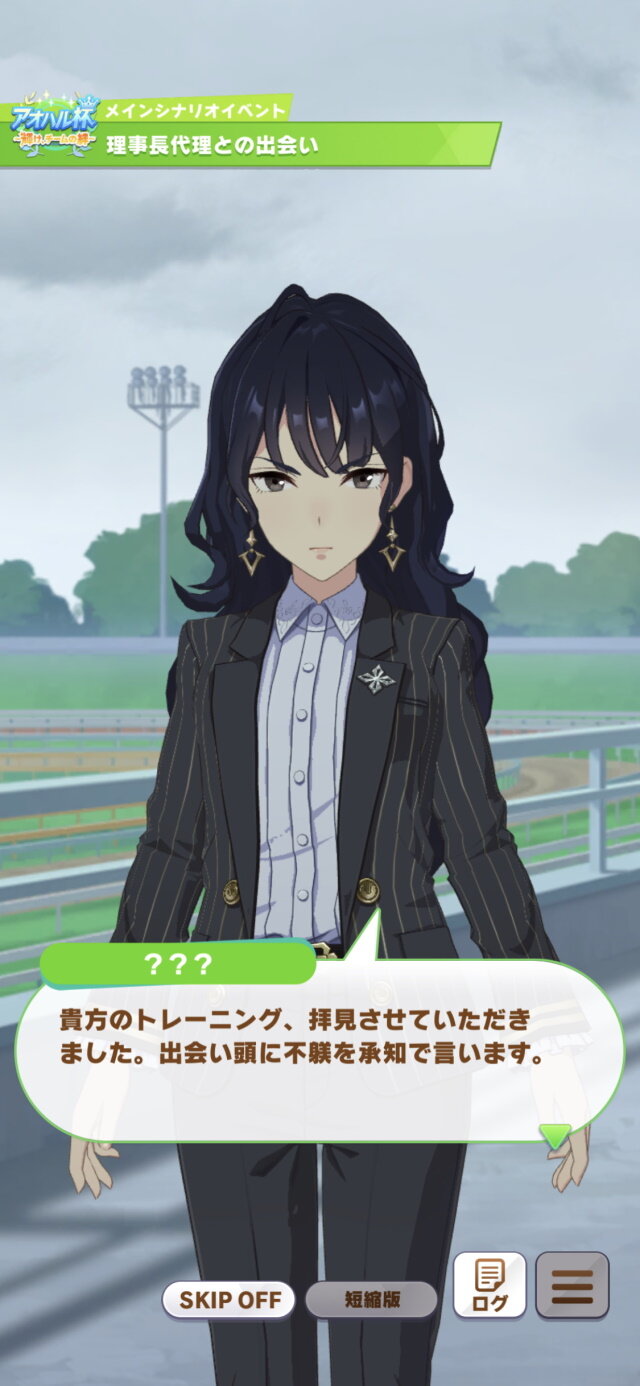This screenshot has height=1386, width=640.
Task: Open the ログ dialogue log
Action: tap(490, 1285)
